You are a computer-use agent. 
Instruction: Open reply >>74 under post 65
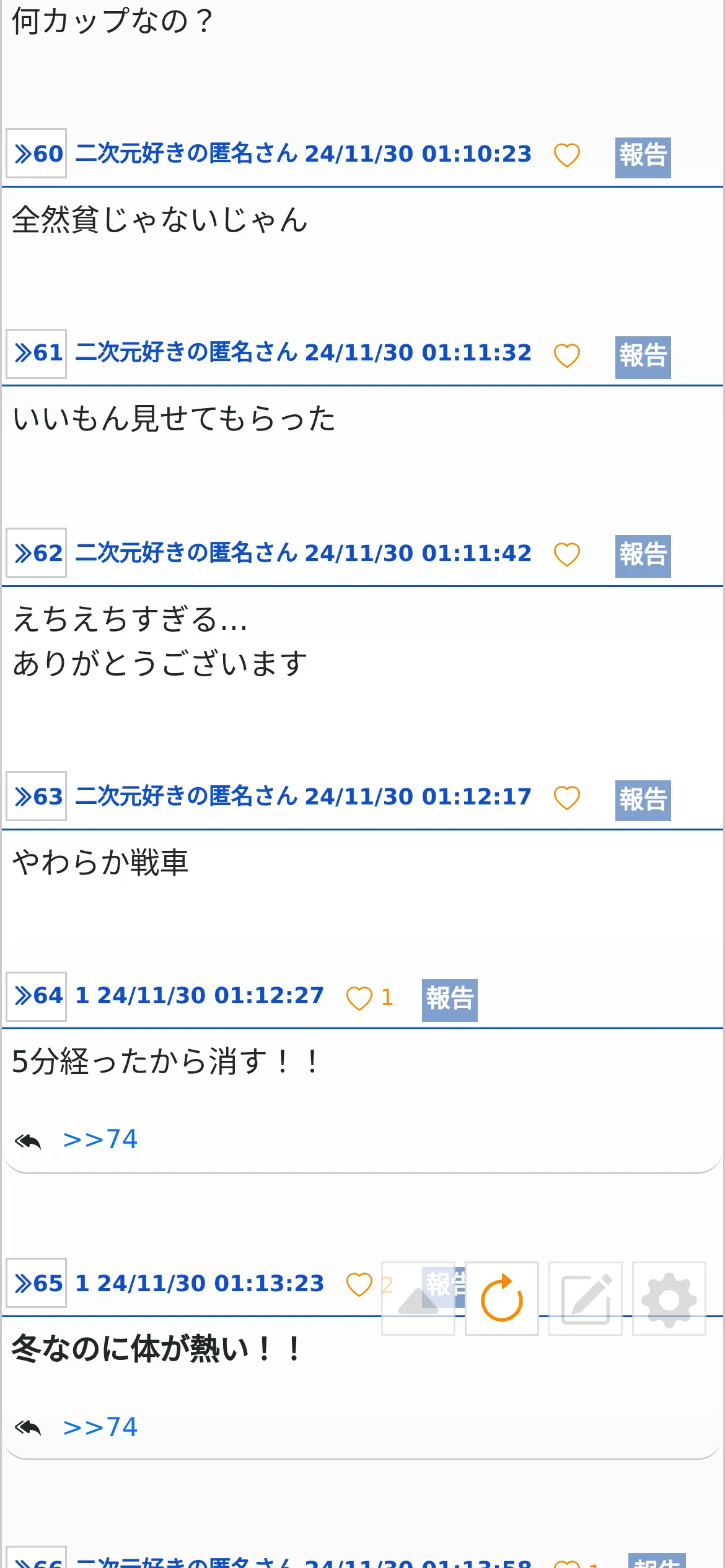[100, 1427]
